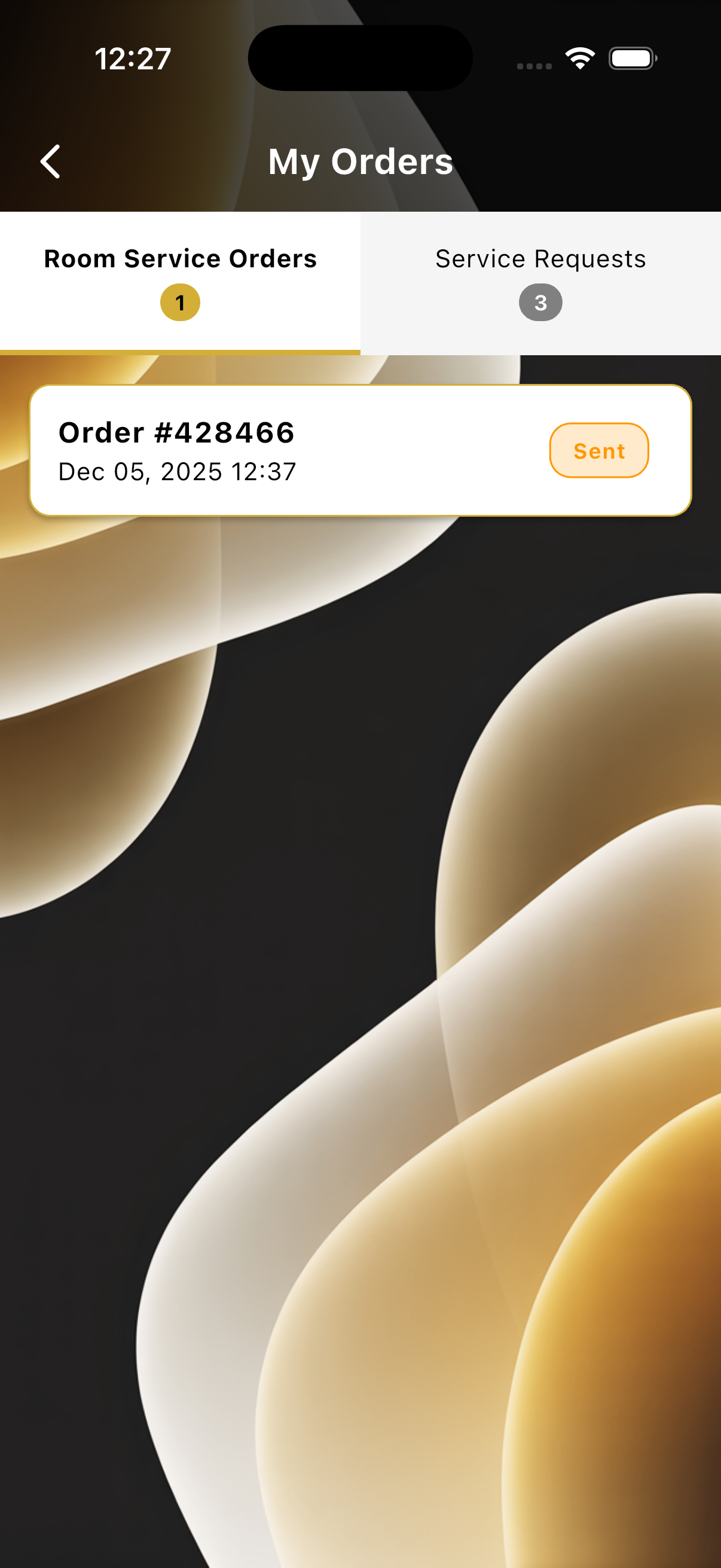Switch to the Service Requests tab
The height and width of the screenshot is (1568, 721).
[x=539, y=258]
